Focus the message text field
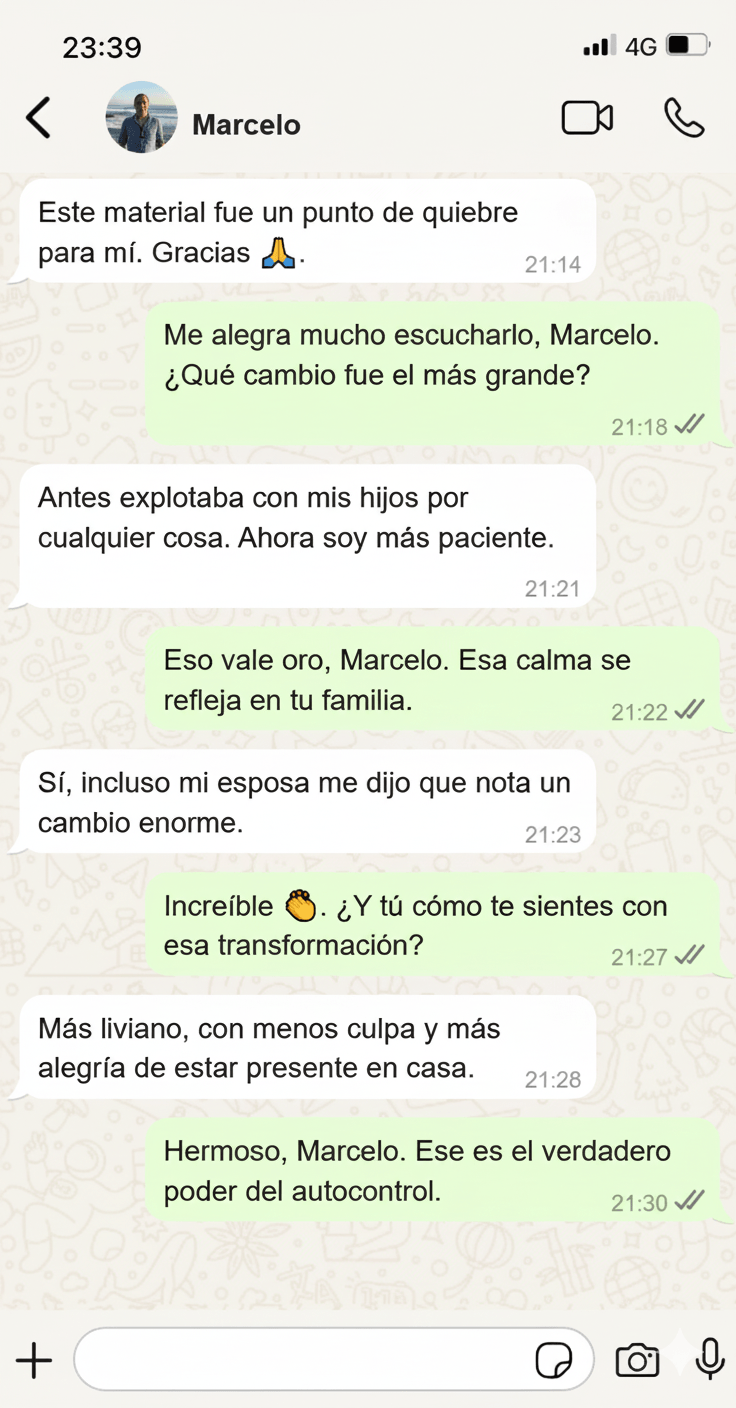This screenshot has height=1408, width=736. click(300, 1360)
